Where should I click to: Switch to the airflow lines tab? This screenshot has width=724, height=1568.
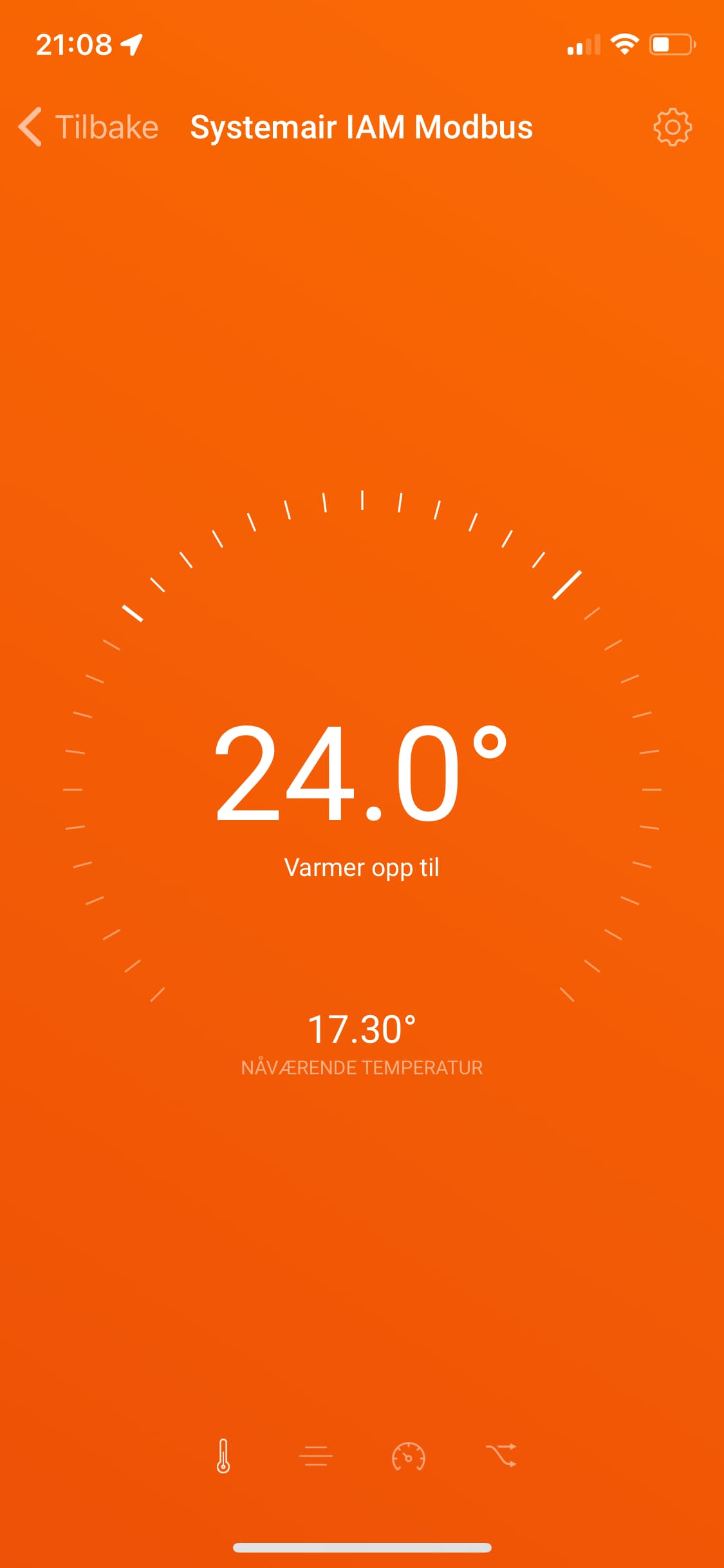click(x=316, y=1456)
